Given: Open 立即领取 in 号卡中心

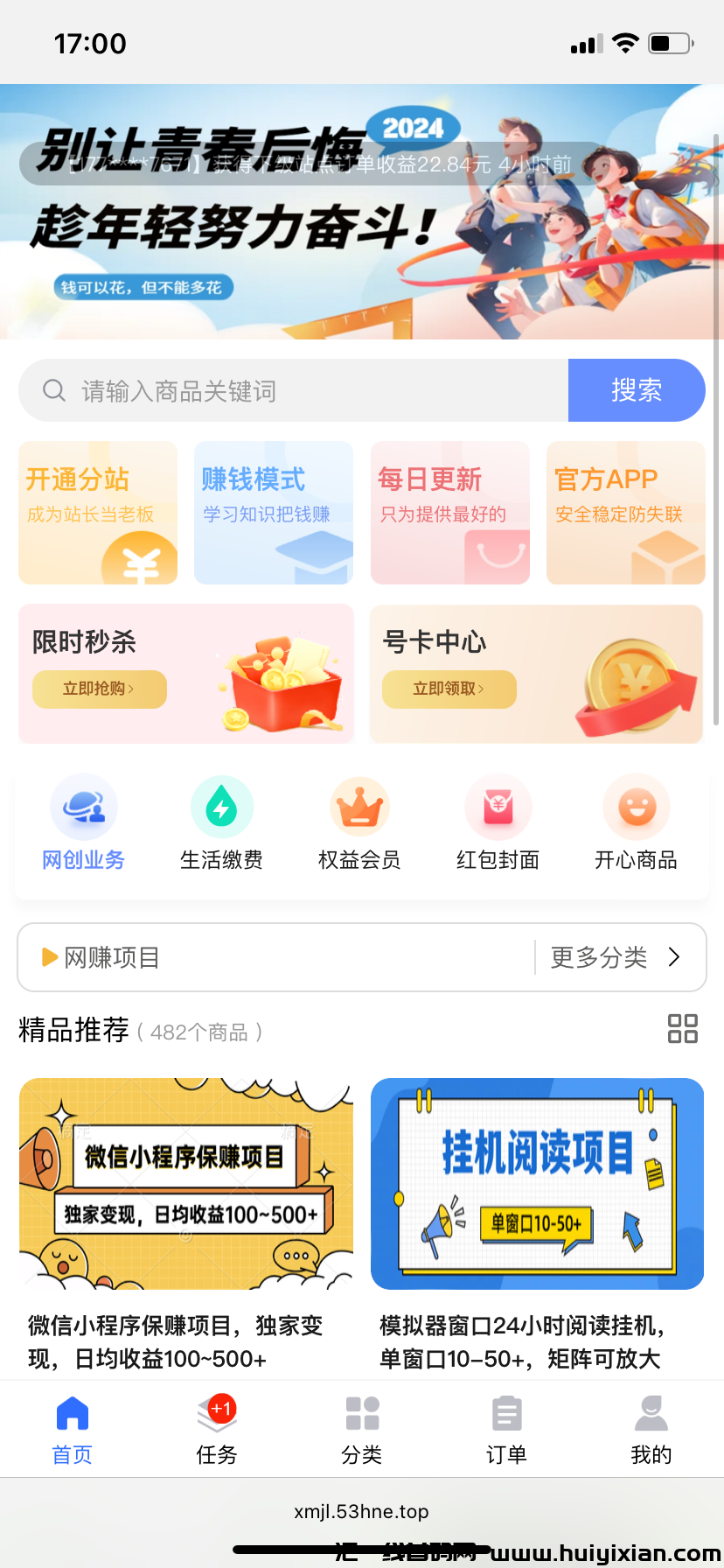Looking at the screenshot, I should [449, 689].
